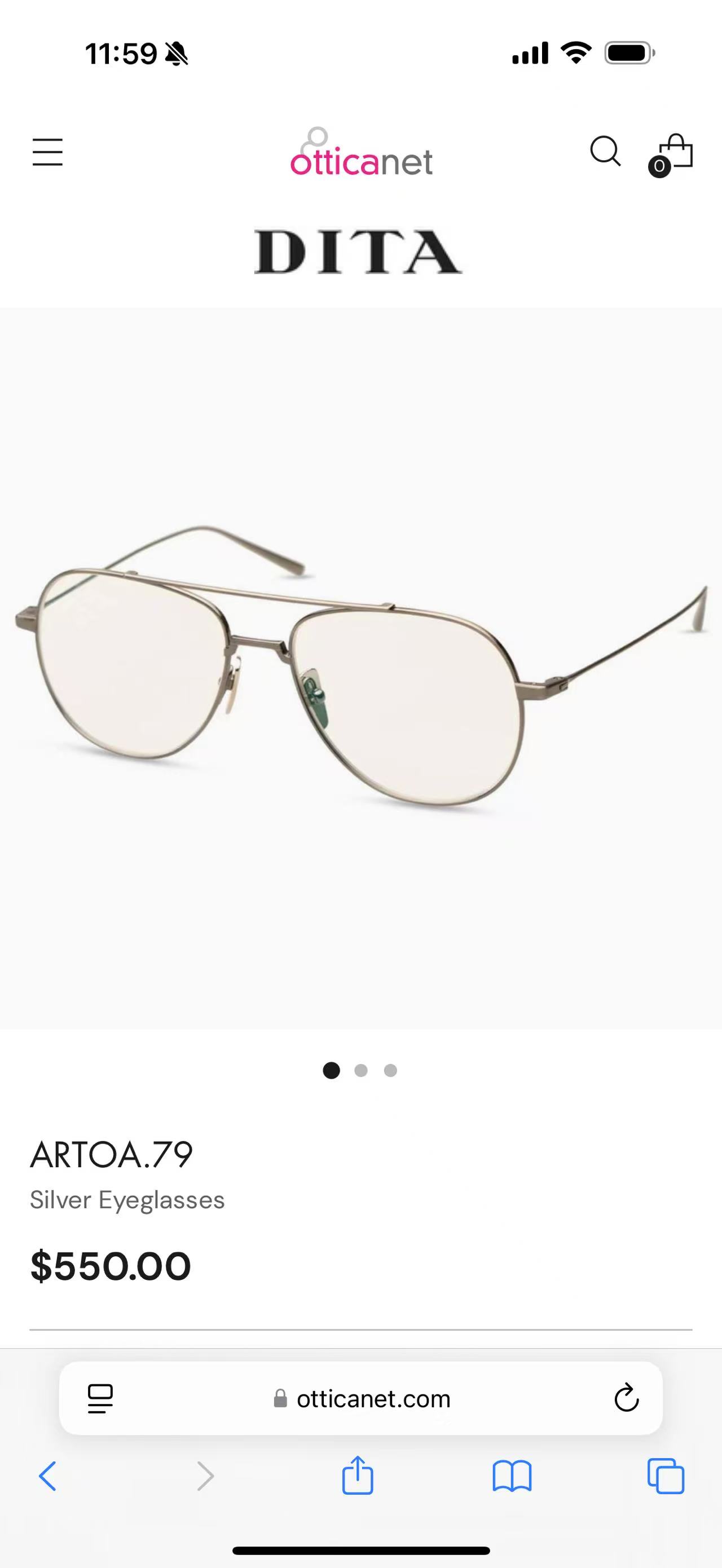Viewport: 722px width, 1568px height.
Task: Open the page settings menu in the address bar
Action: pos(100,1398)
